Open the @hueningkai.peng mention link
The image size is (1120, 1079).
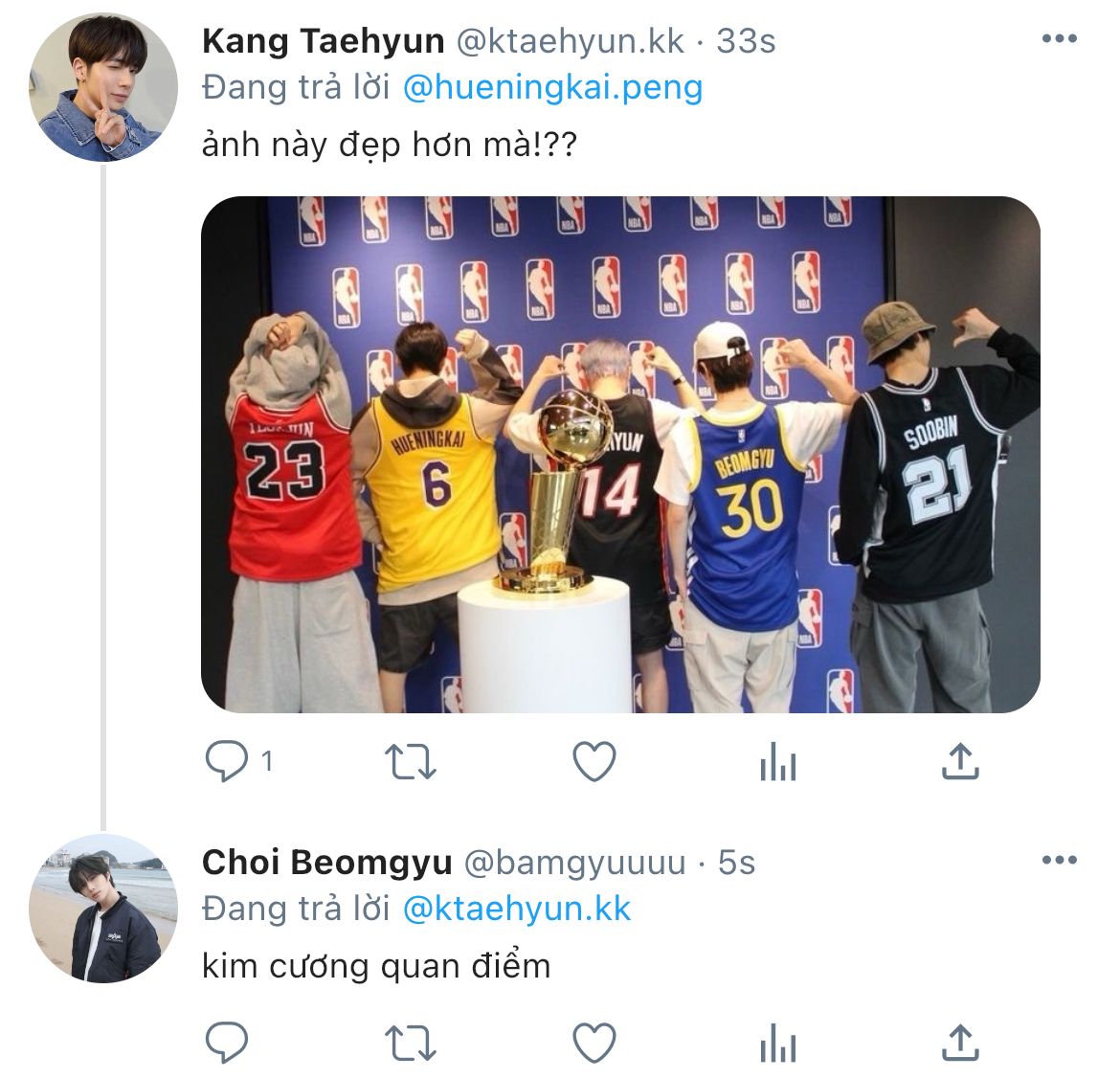point(553,87)
